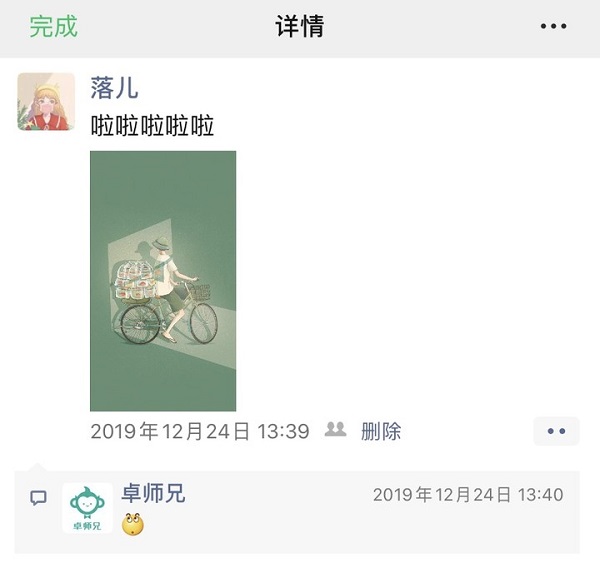View the bicycle illustration photo
Image resolution: width=600 pixels, height=563 pixels.
coord(163,281)
